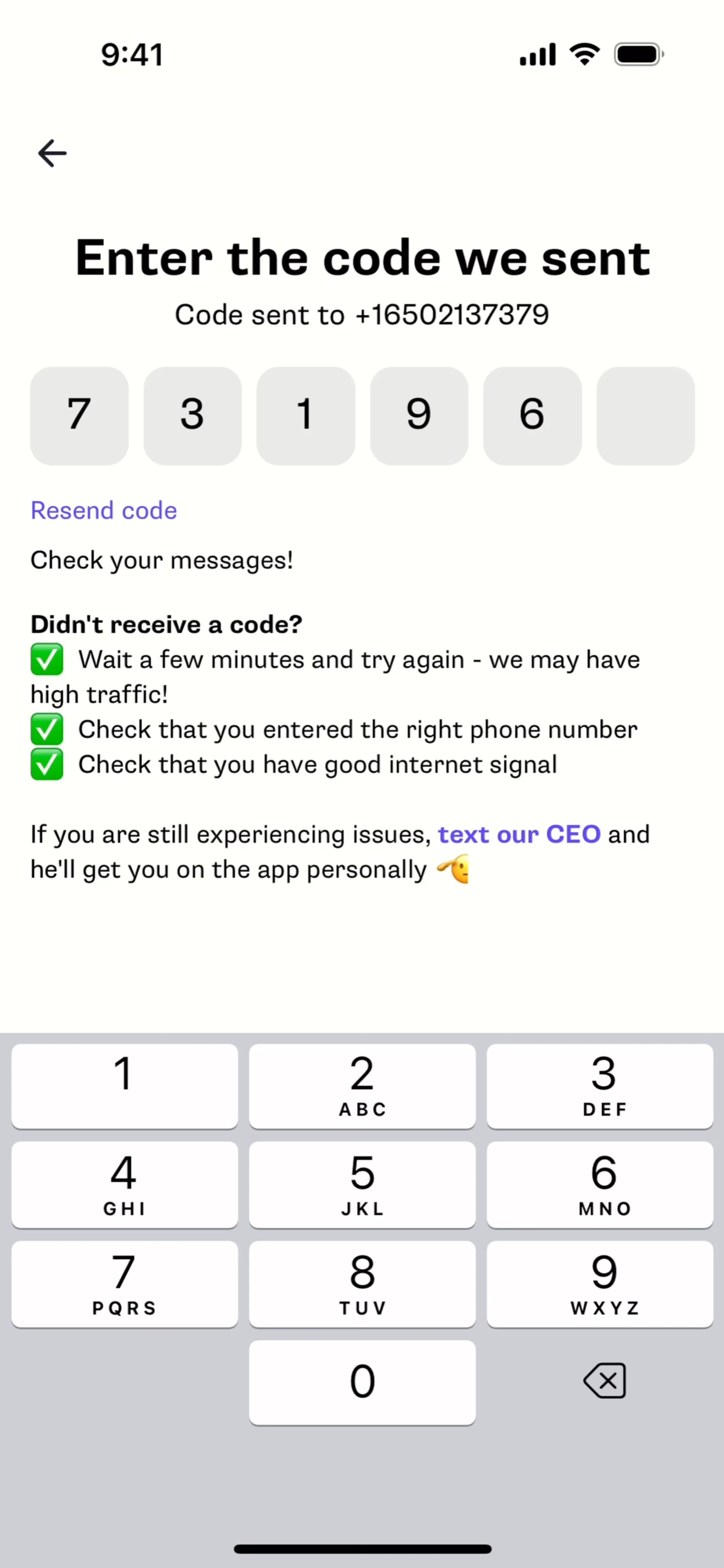Enter digit 0 on the keypad
This screenshot has width=724, height=1568.
coord(362,1382)
